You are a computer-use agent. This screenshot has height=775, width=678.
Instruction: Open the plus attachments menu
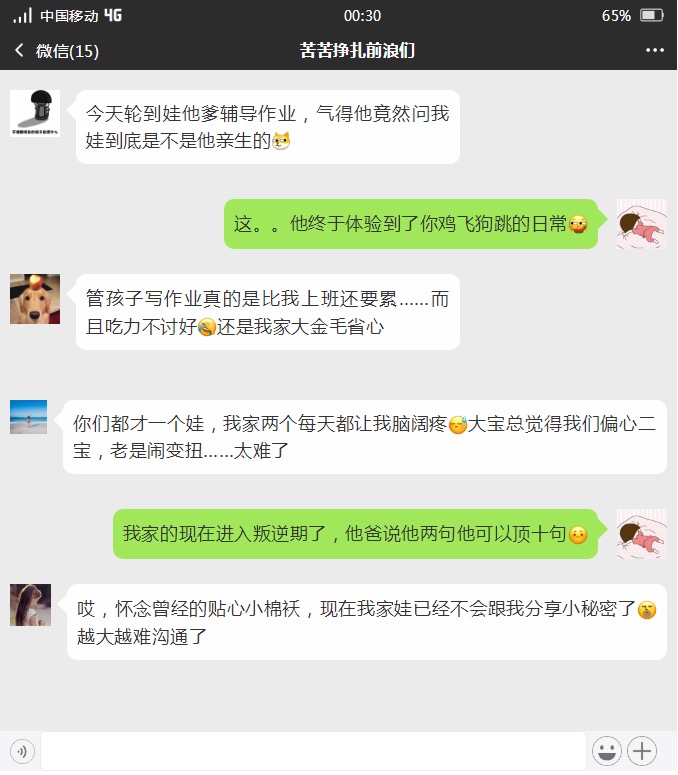point(642,751)
